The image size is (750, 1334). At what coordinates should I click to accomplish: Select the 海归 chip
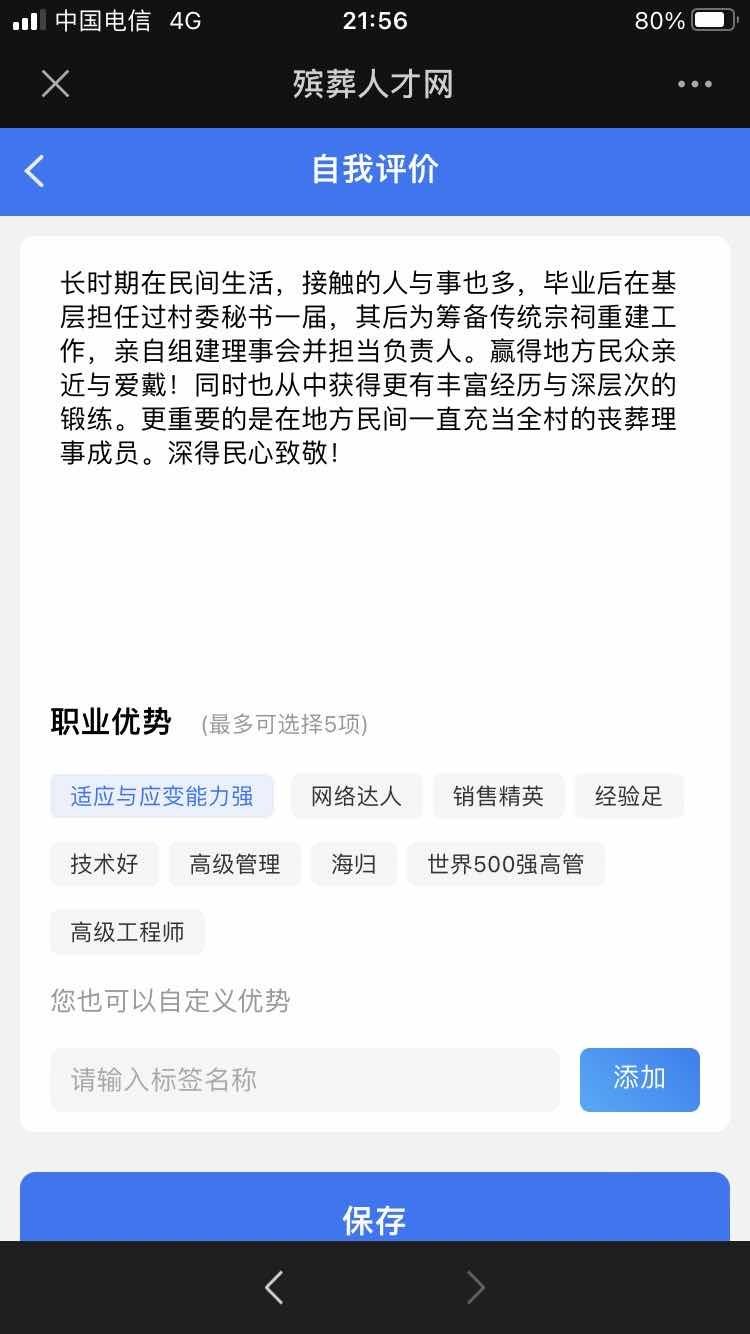[354, 864]
